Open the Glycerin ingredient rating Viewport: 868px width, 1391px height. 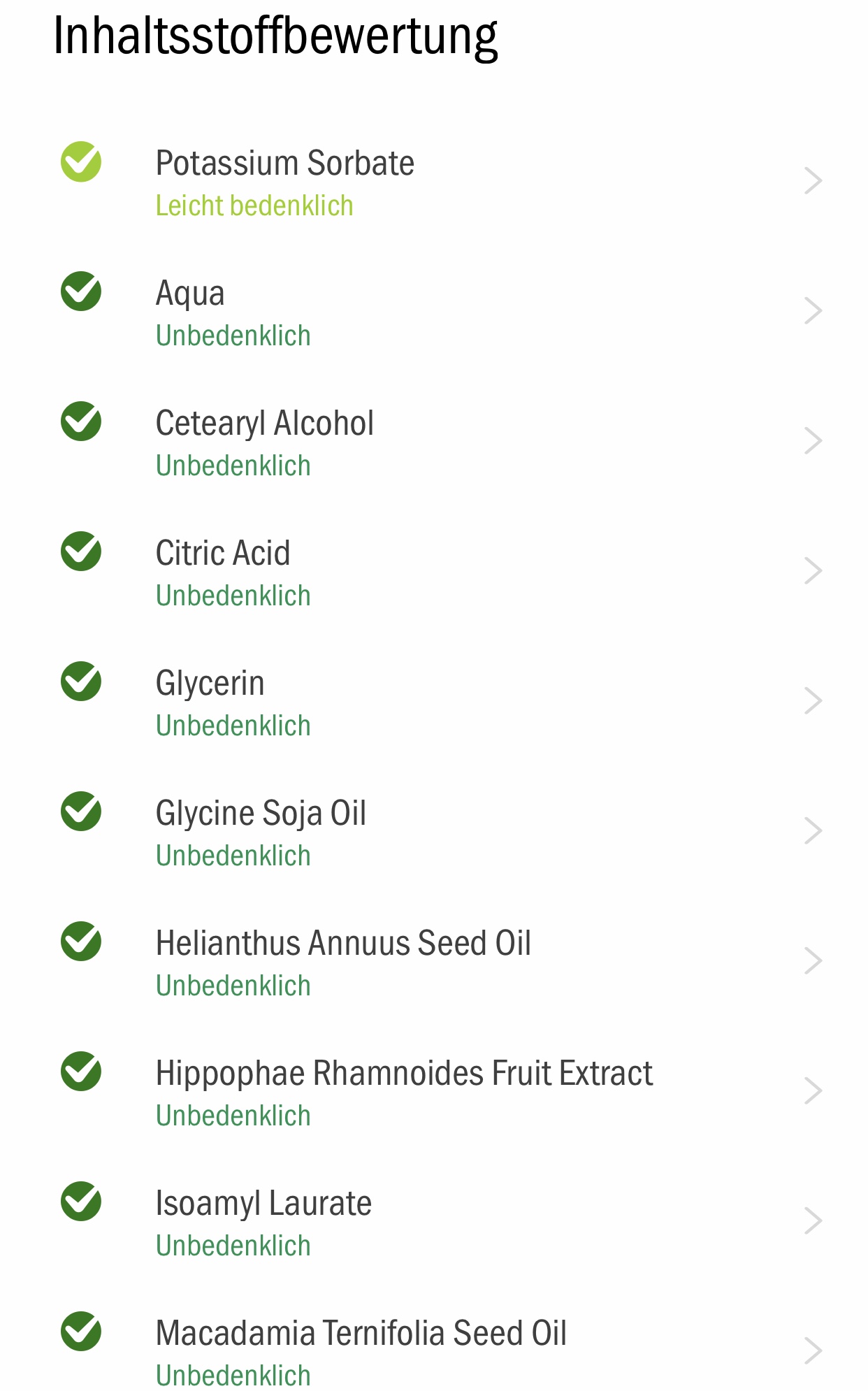point(434,702)
